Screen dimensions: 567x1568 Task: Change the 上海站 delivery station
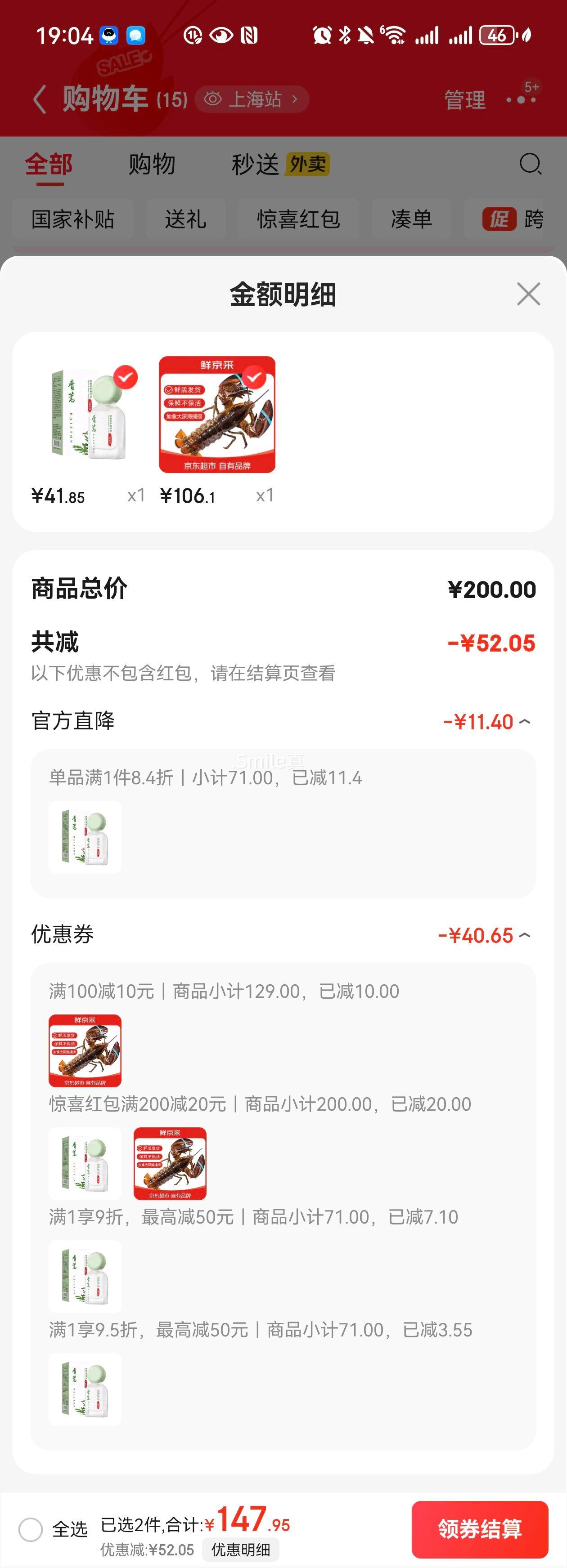pos(252,99)
